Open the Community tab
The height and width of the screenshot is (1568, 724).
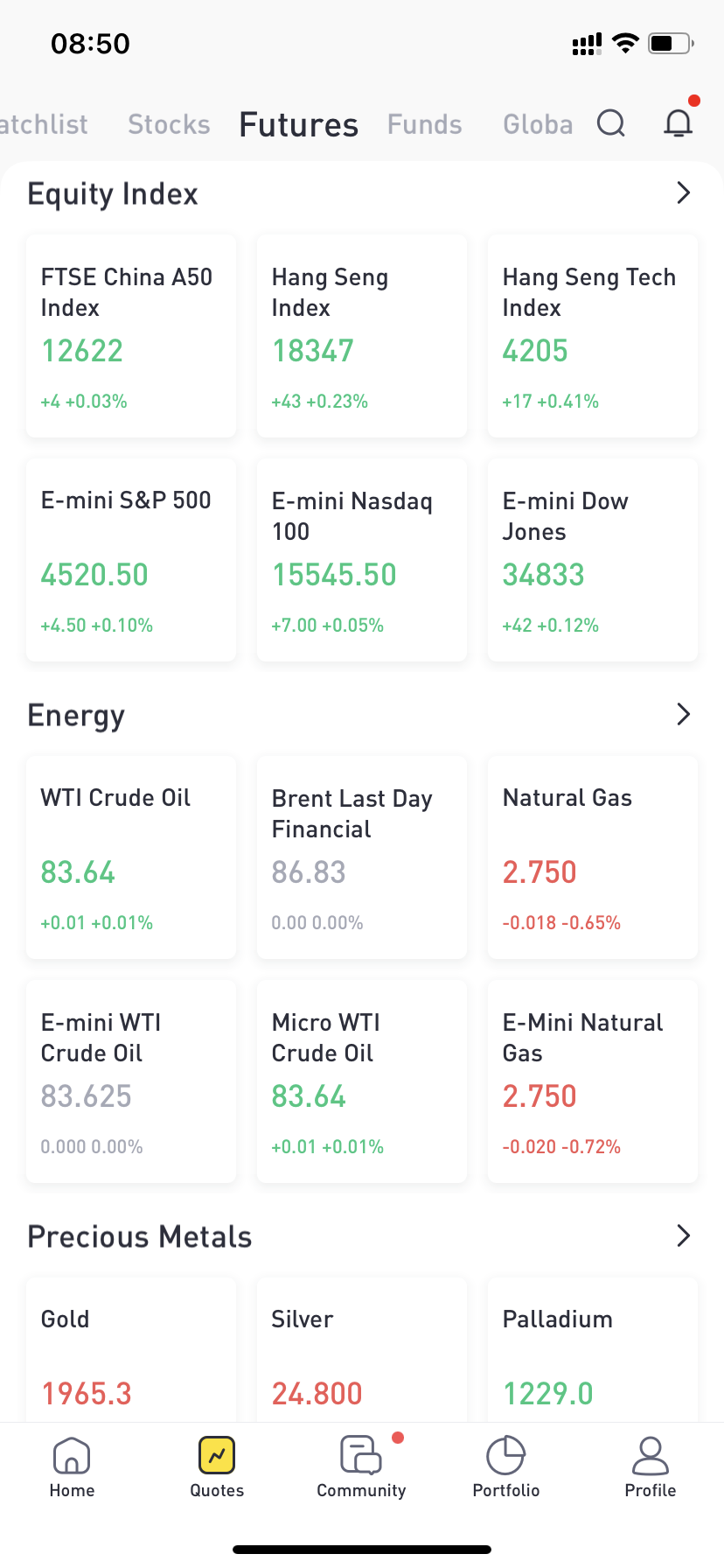pos(361,1467)
